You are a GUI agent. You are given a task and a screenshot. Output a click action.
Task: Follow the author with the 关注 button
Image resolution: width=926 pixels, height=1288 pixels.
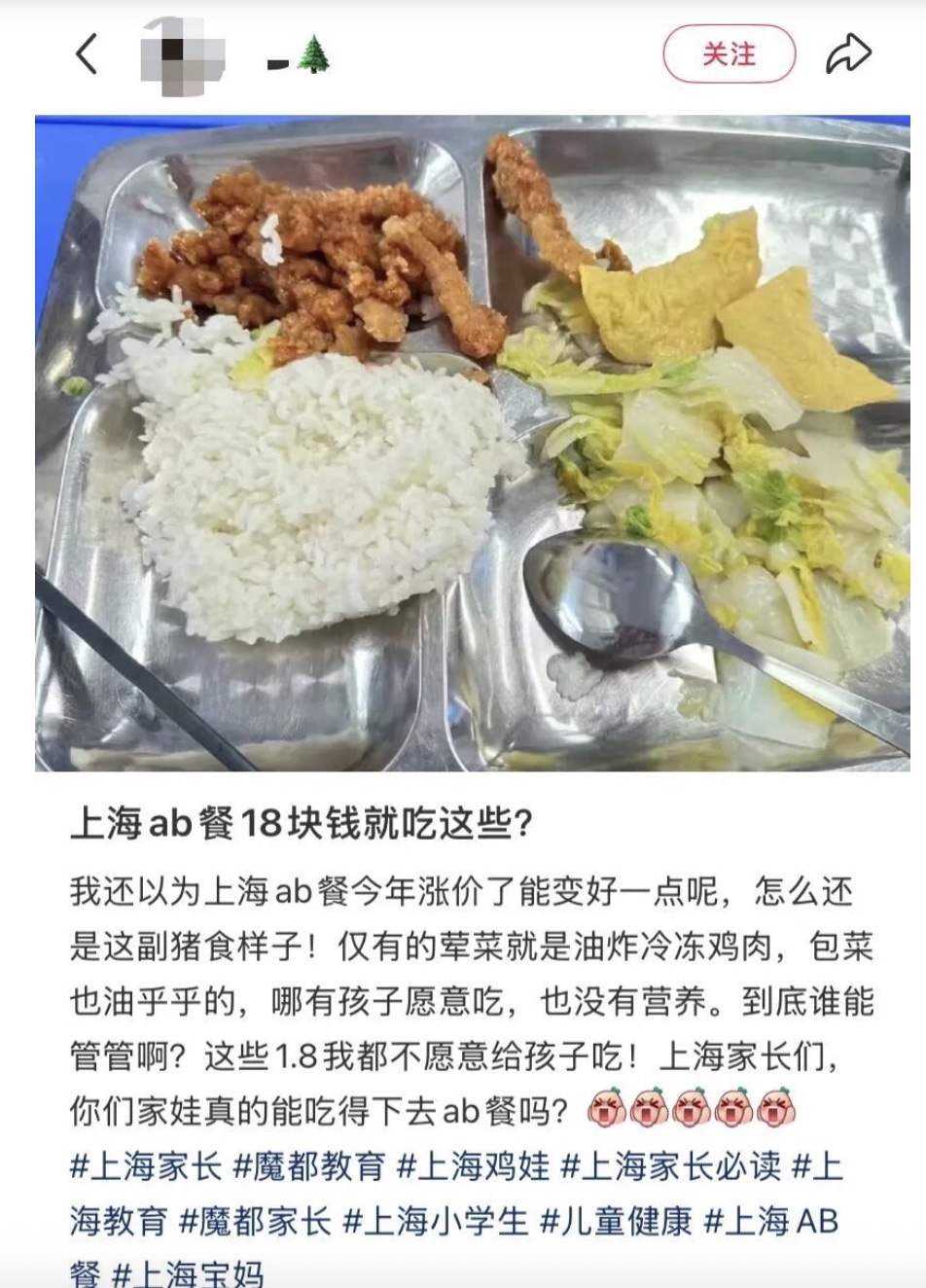coord(729,54)
